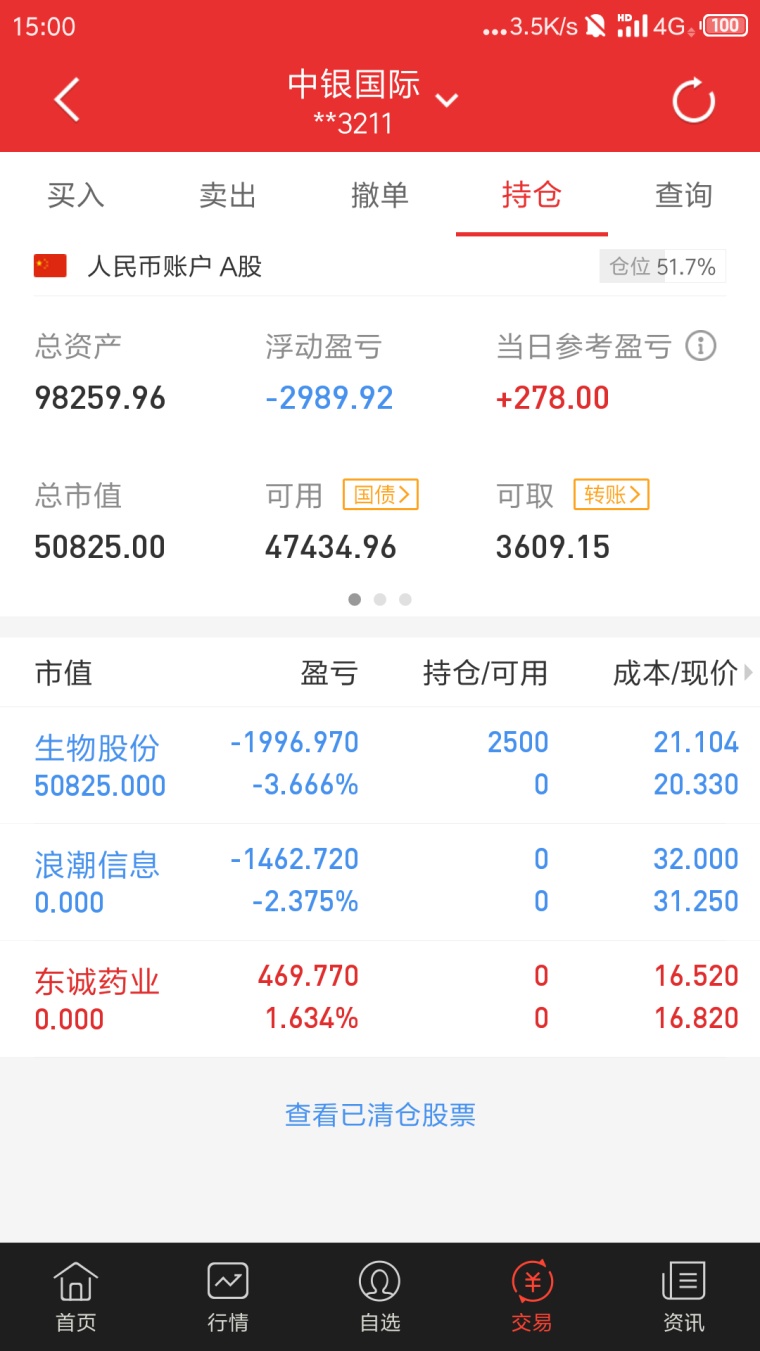This screenshot has height=1351, width=760.
Task: Open the 转账 button
Action: point(612,494)
